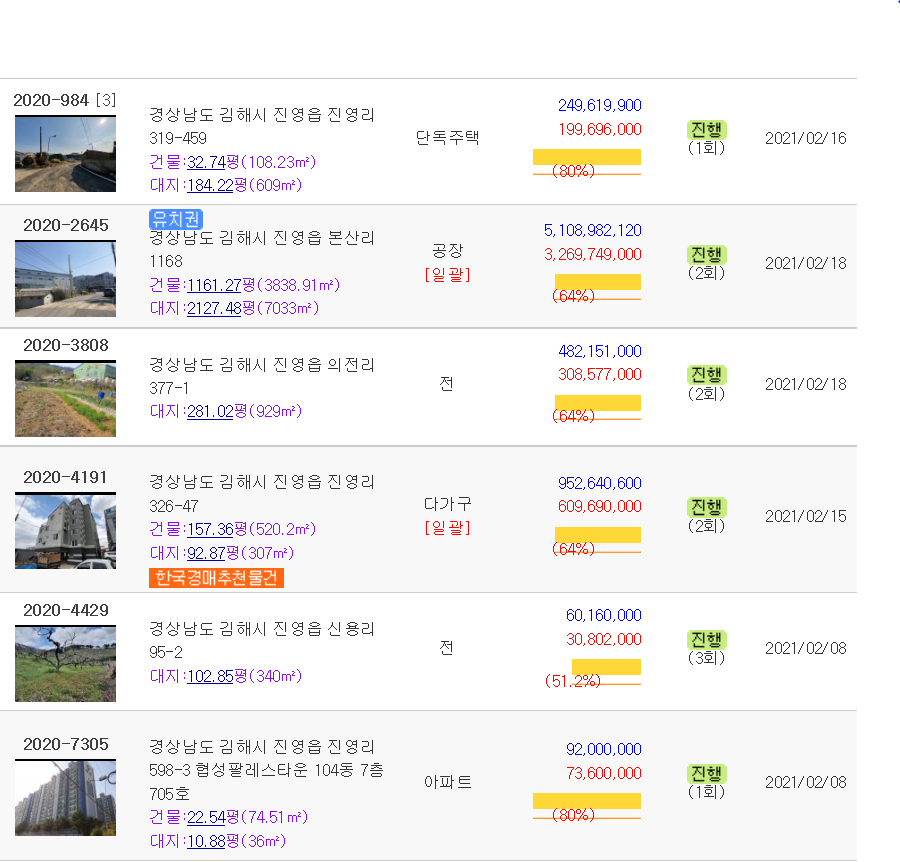Open the photo for case 2020-7305

point(65,797)
